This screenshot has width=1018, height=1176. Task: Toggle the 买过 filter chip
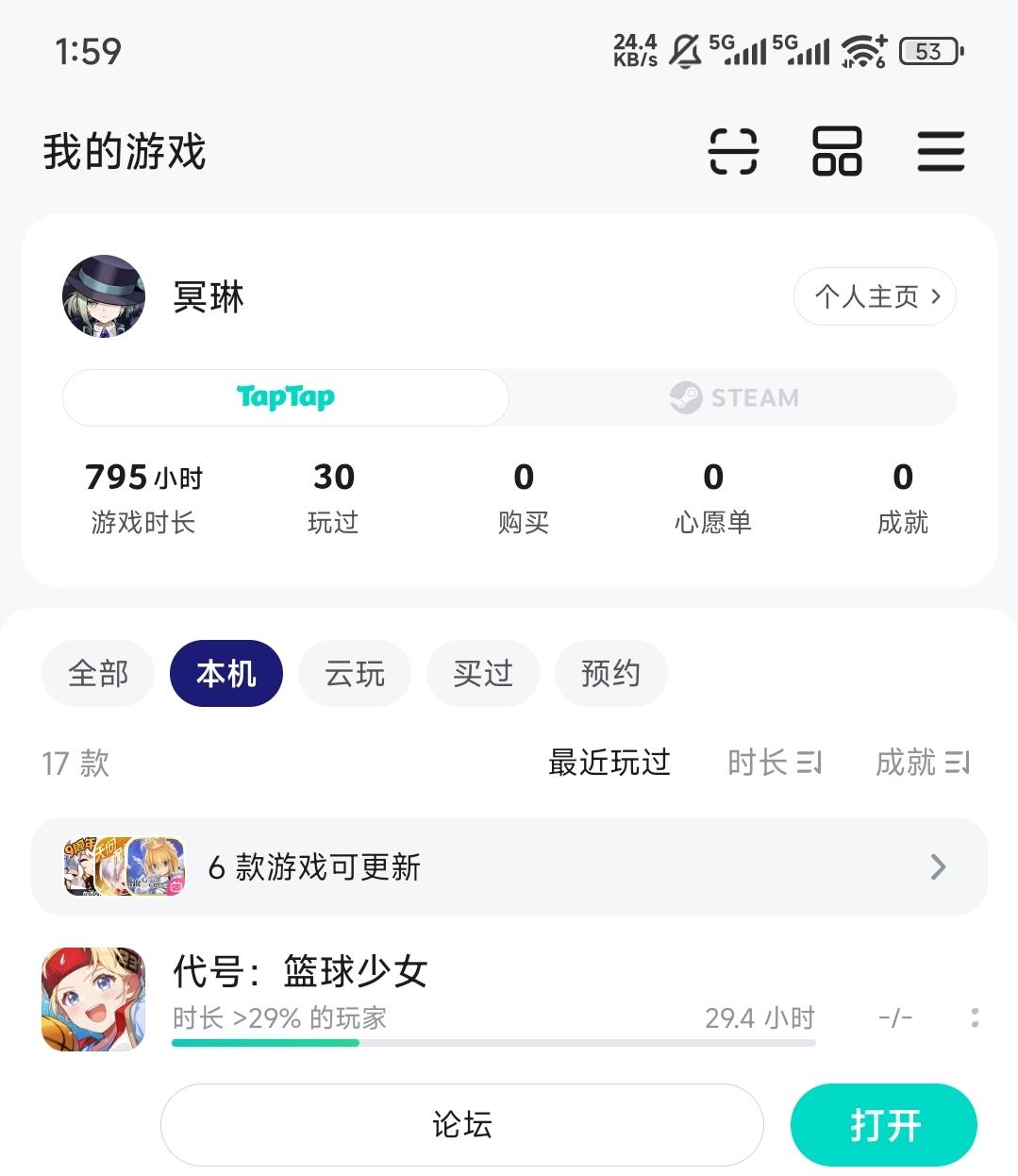[x=482, y=673]
